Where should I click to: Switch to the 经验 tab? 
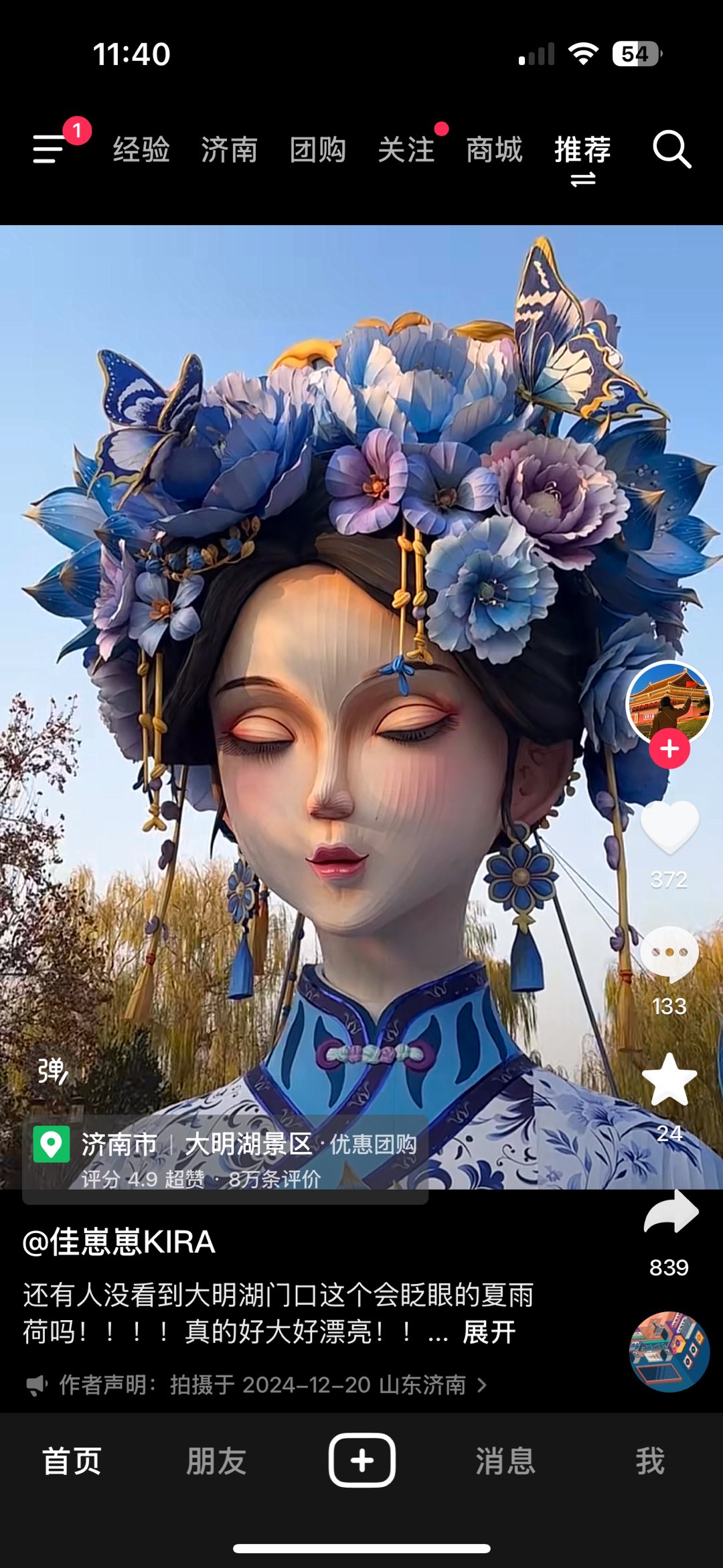click(x=141, y=149)
